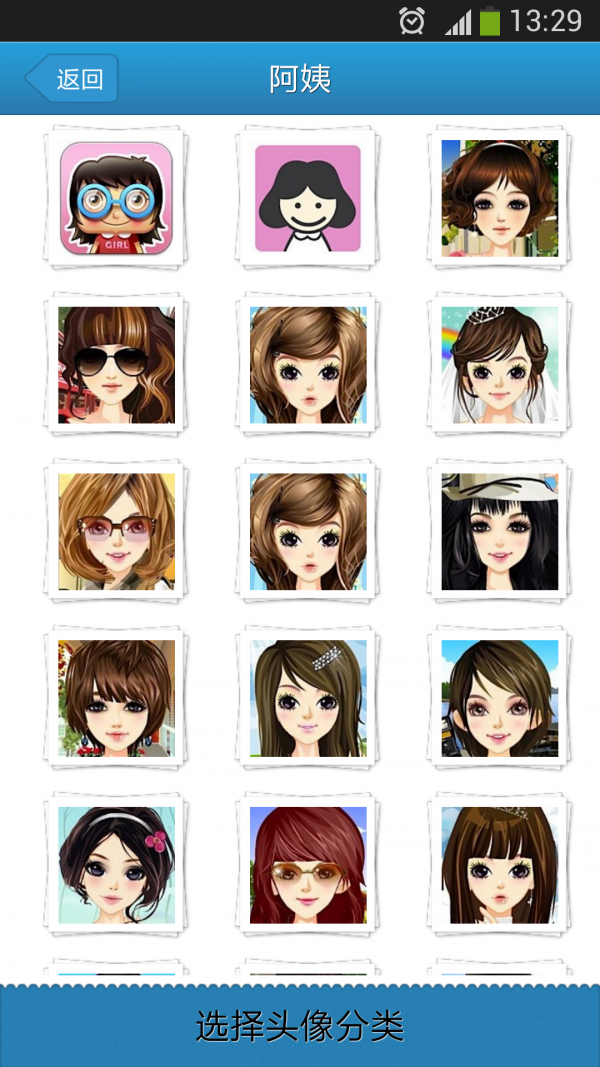This screenshot has width=600, height=1067.
Task: Select the avatar wearing dark sunglasses with bangs
Action: (116, 364)
